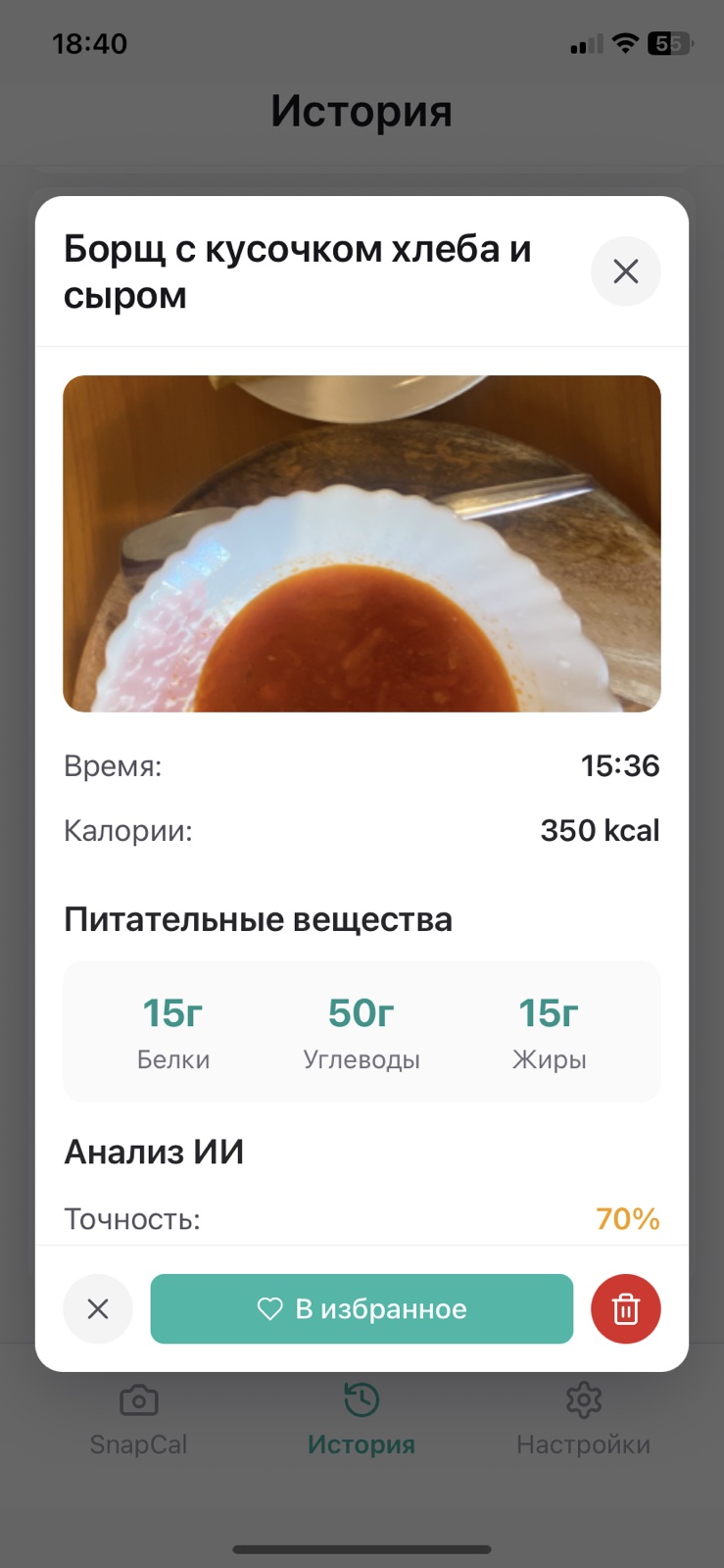The height and width of the screenshot is (1568, 724).
Task: Tap the heart icon on the favorites button
Action: click(269, 1308)
